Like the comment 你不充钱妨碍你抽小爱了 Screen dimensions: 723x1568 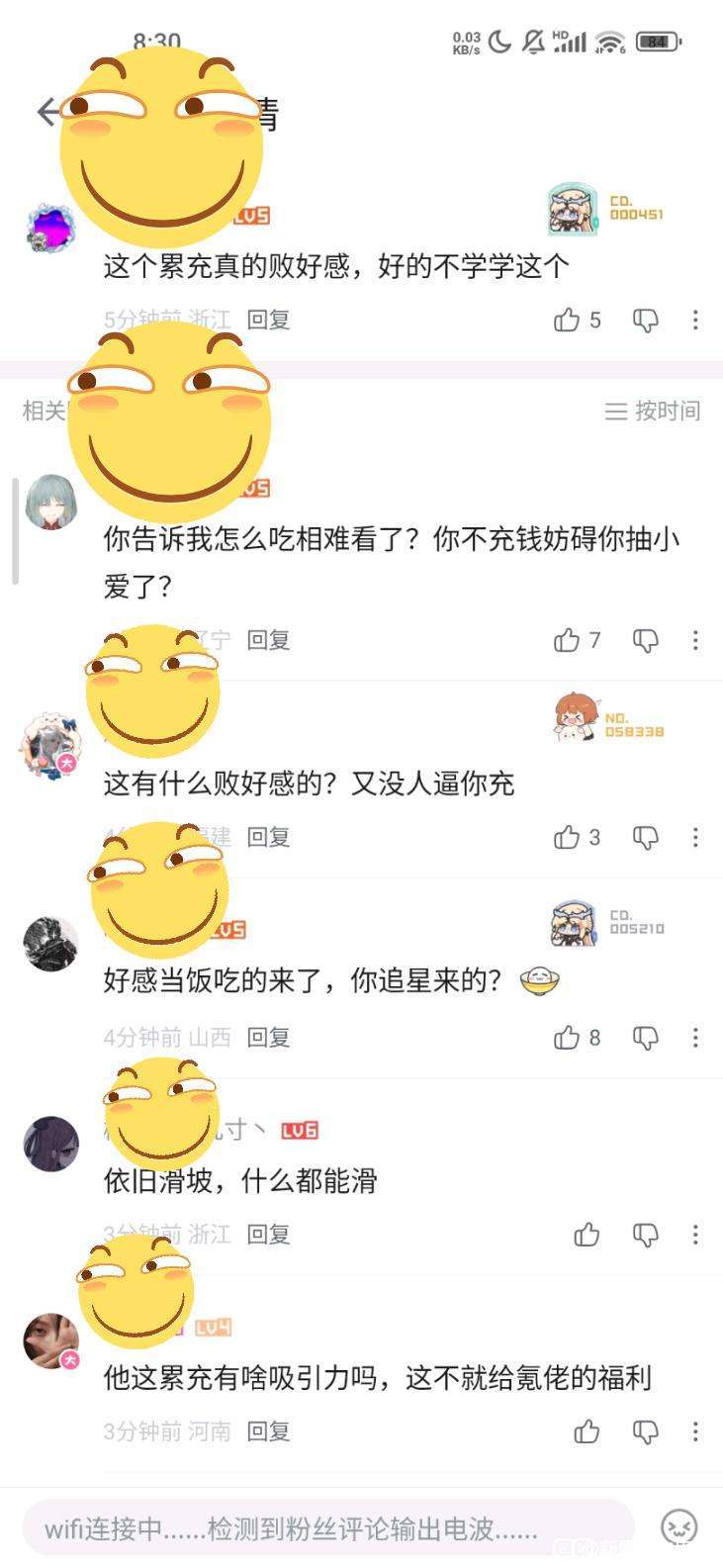point(567,640)
